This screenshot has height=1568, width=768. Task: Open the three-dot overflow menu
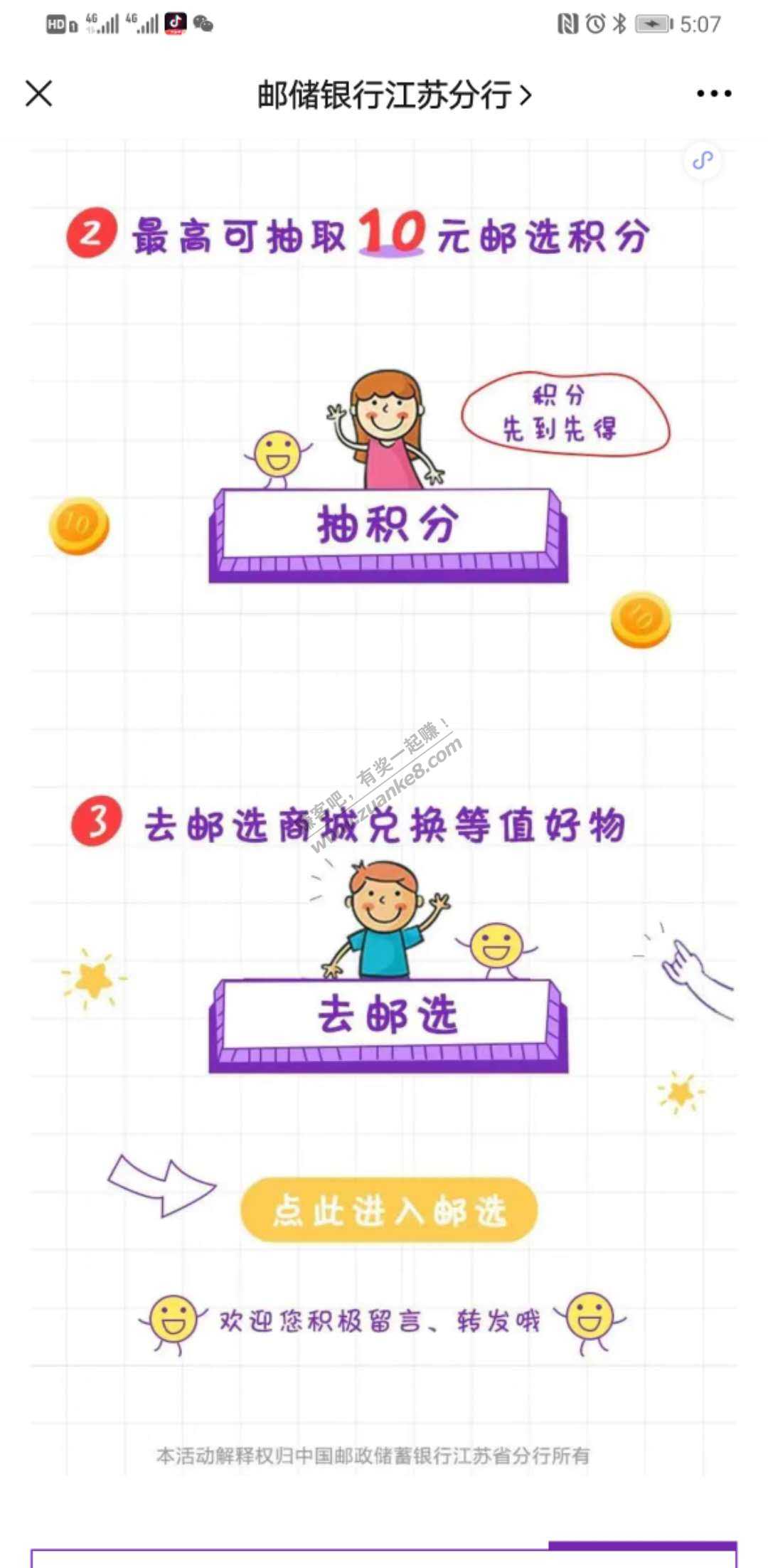713,94
